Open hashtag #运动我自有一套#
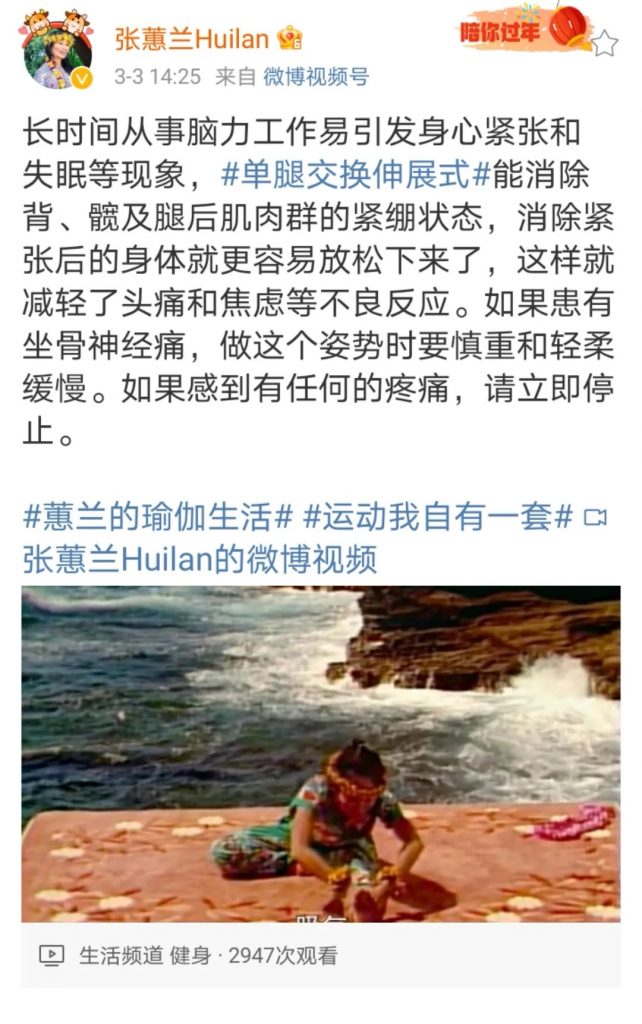Image resolution: width=642 pixels, height=1024 pixels. click(438, 517)
